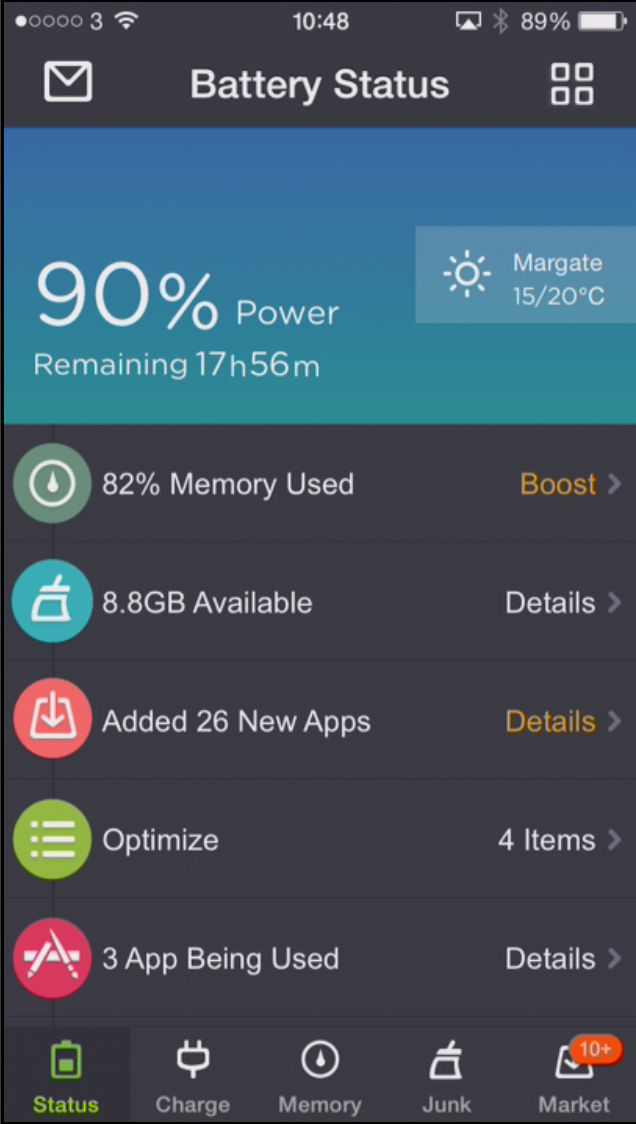
Task: Switch to the Charge tab
Action: pos(193,1075)
